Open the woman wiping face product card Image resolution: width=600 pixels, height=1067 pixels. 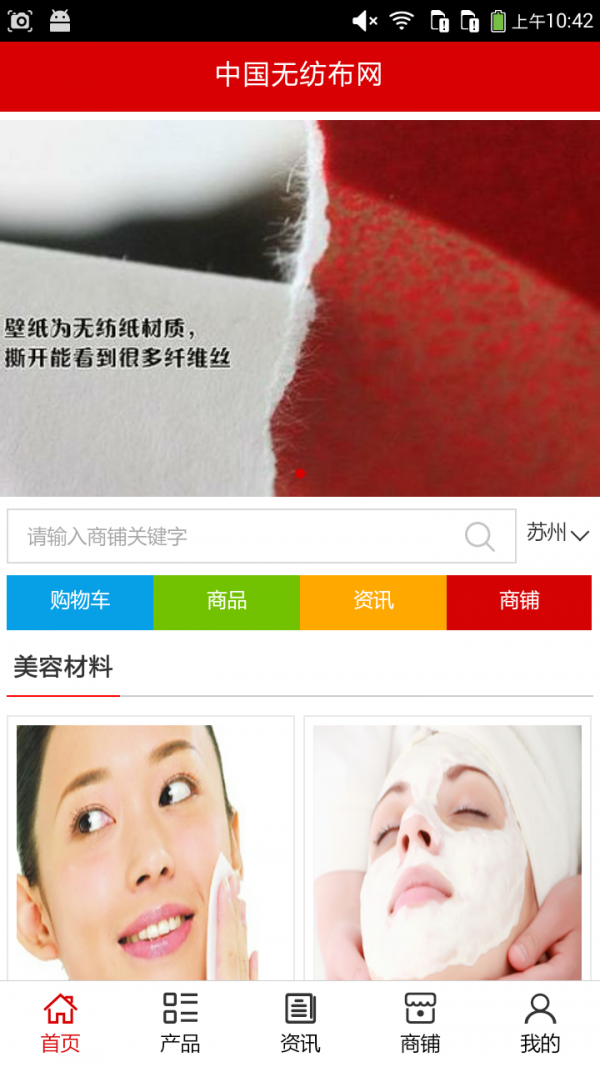150,850
